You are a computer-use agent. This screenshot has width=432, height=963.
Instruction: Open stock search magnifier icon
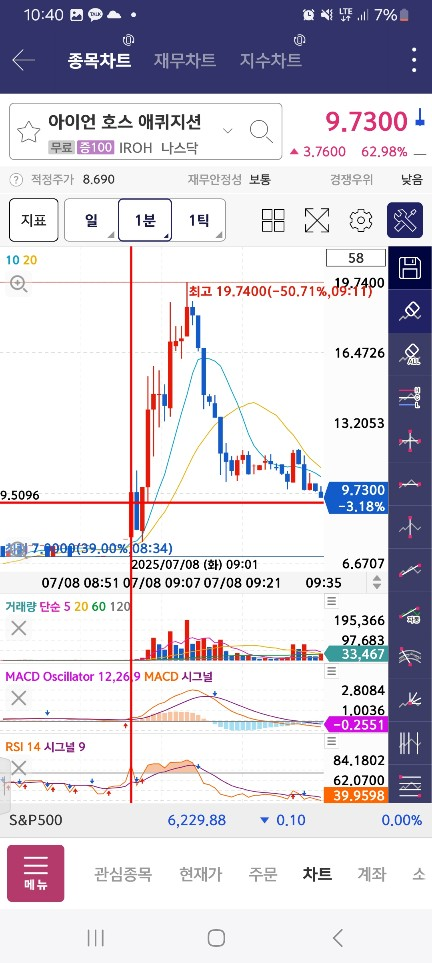coord(261,131)
